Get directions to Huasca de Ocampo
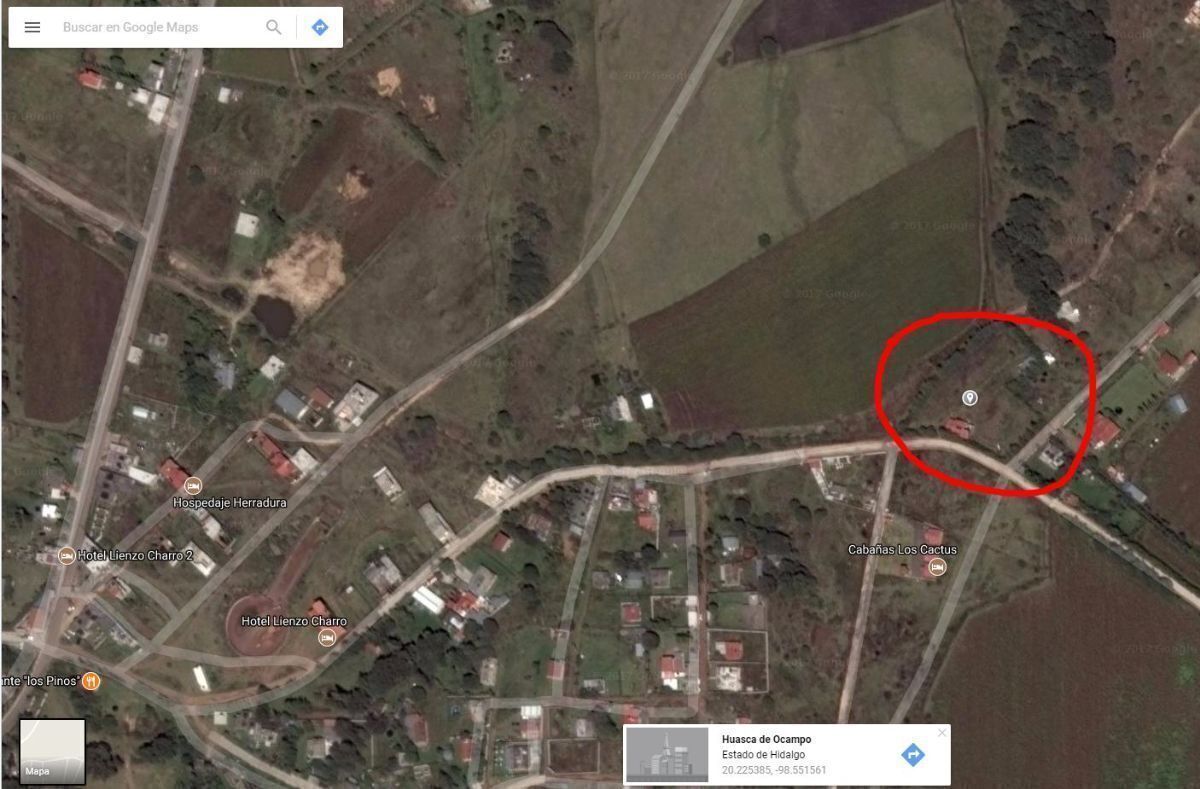Screen dimensions: 1200x789 click(912, 754)
